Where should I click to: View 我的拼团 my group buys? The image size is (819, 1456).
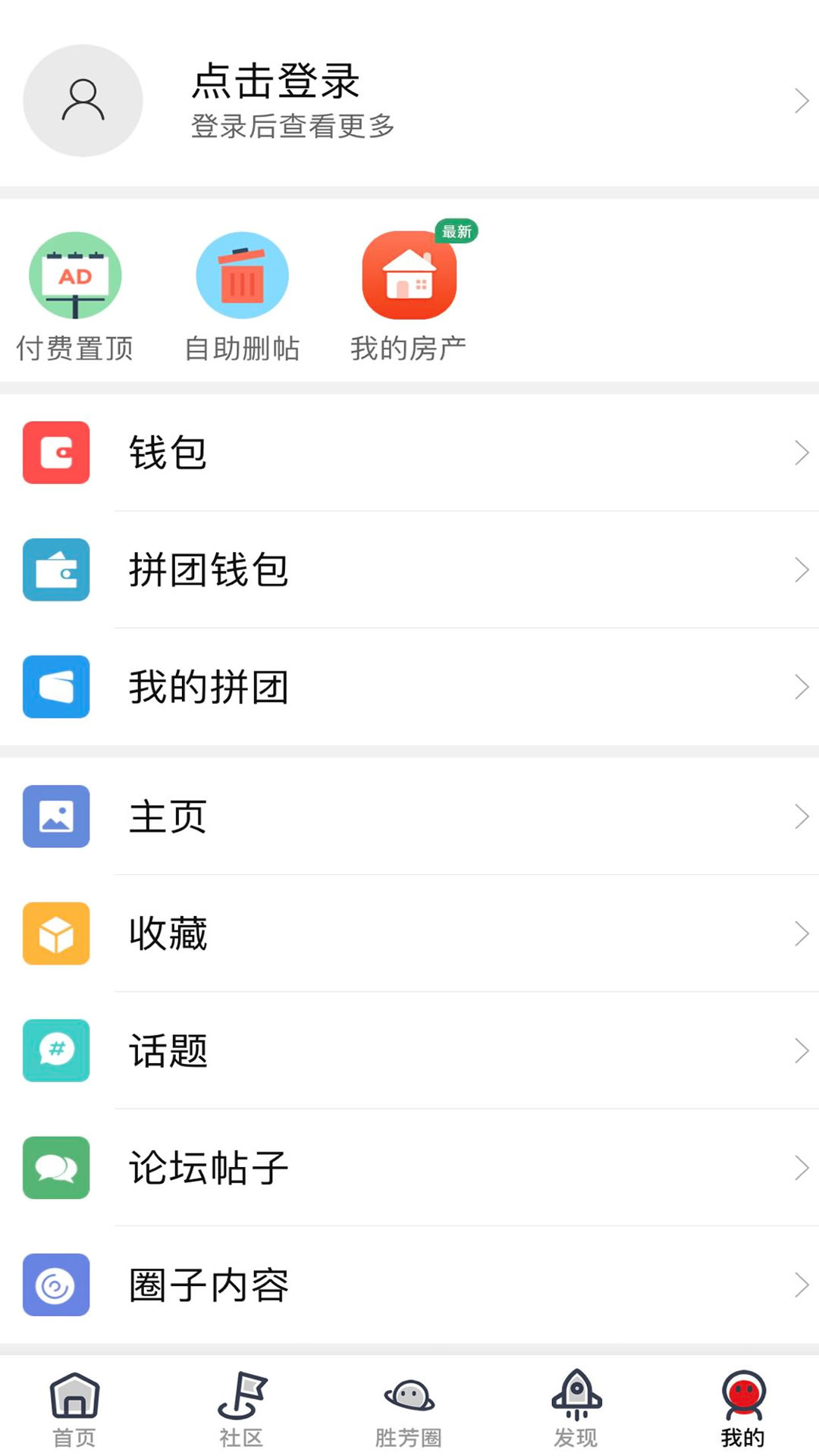tap(409, 687)
